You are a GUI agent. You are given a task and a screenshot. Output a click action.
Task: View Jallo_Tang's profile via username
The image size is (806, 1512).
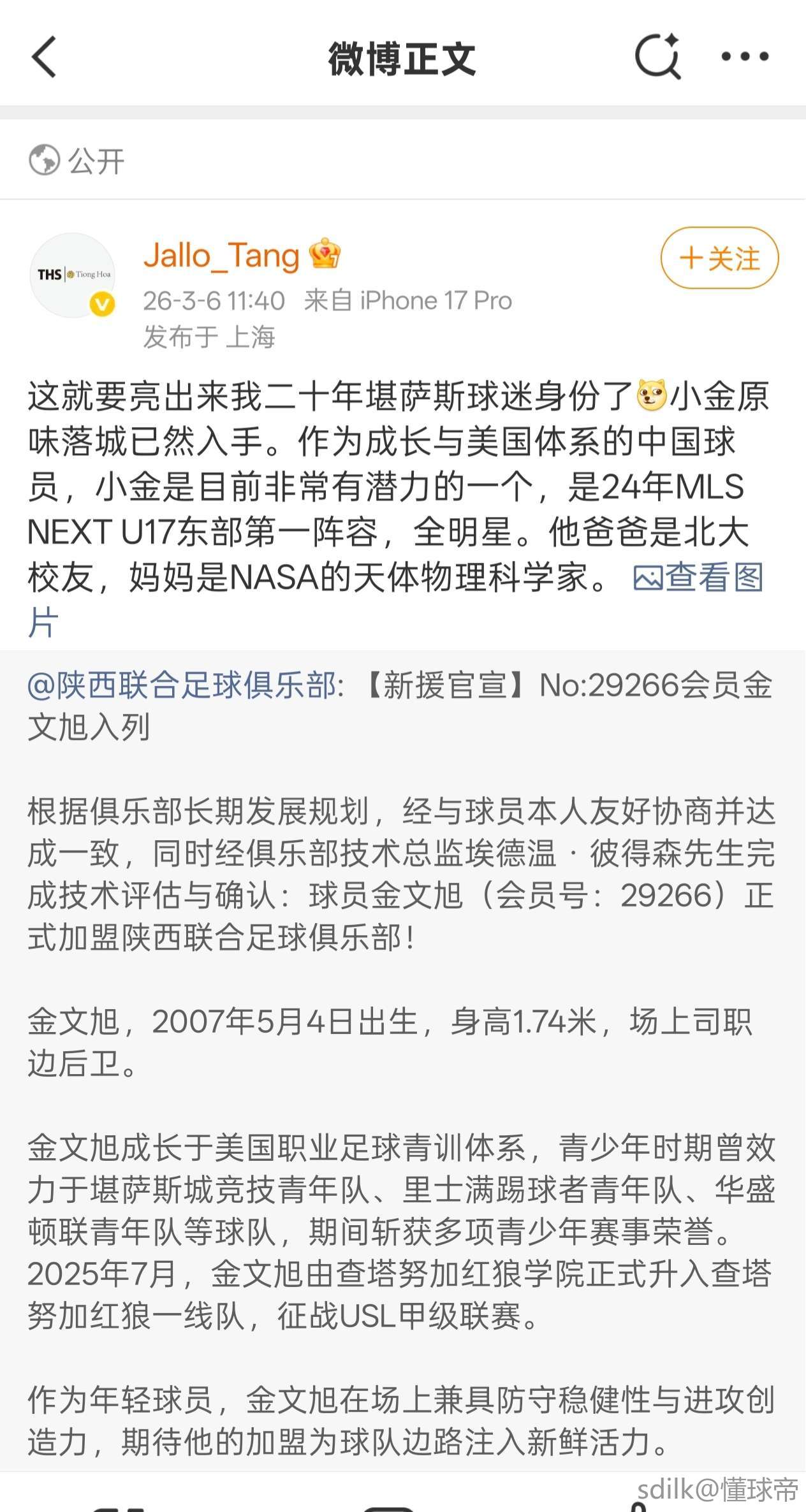pos(221,256)
